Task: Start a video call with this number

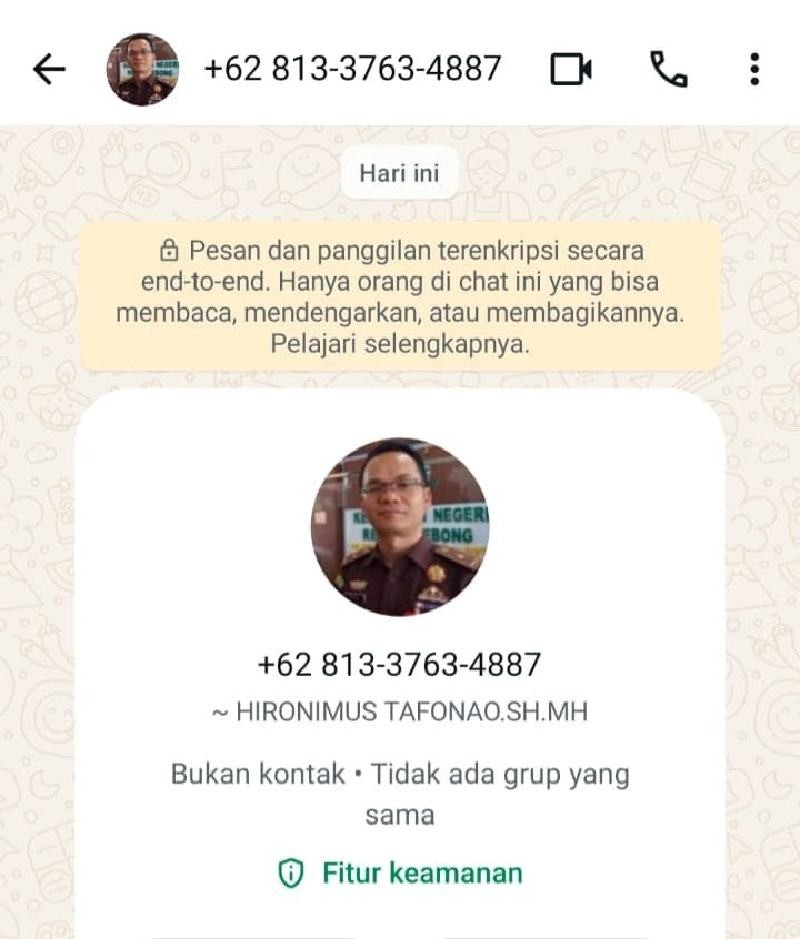Action: 571,69
